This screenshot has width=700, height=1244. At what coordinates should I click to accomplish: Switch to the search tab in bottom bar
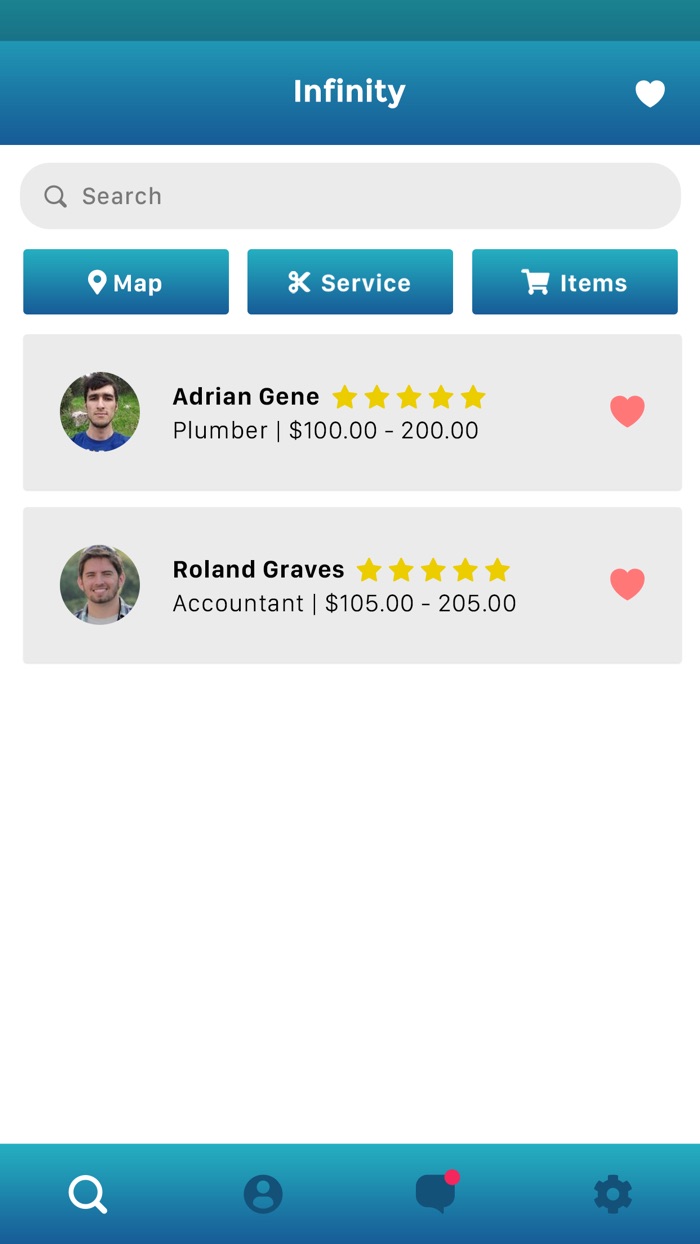coord(88,1194)
